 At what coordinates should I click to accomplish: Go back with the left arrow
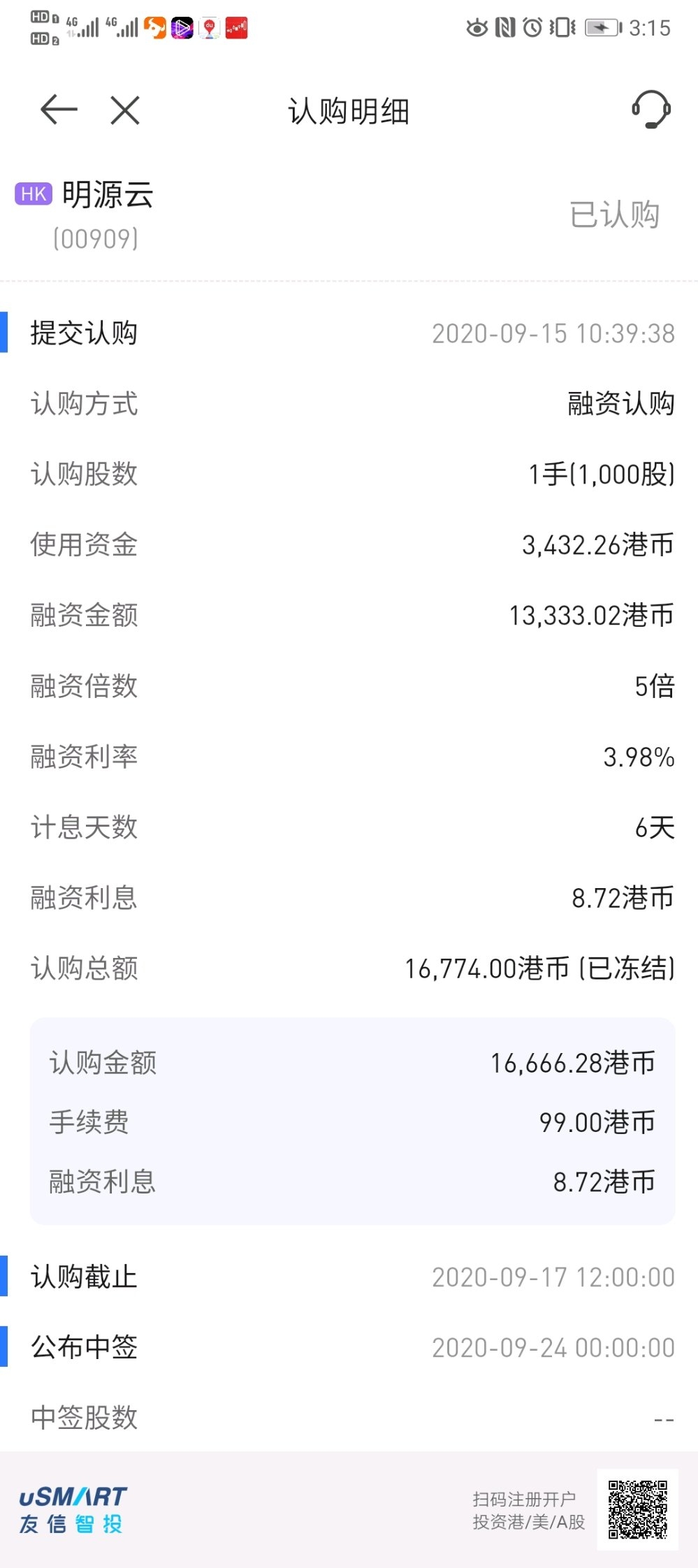pos(59,110)
